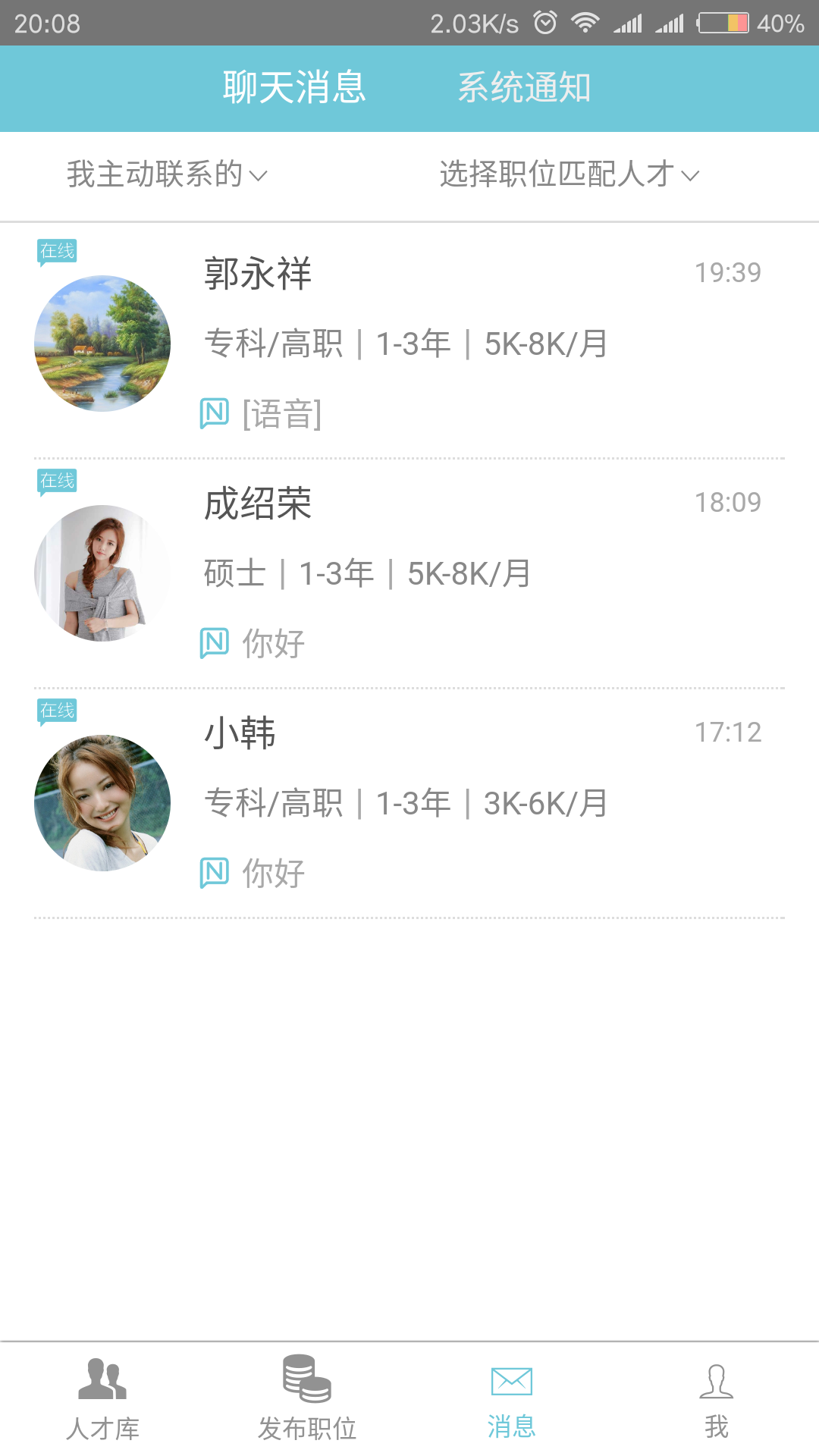Select the 聊天消息 tab
This screenshot has width=819, height=1456.
point(294,88)
